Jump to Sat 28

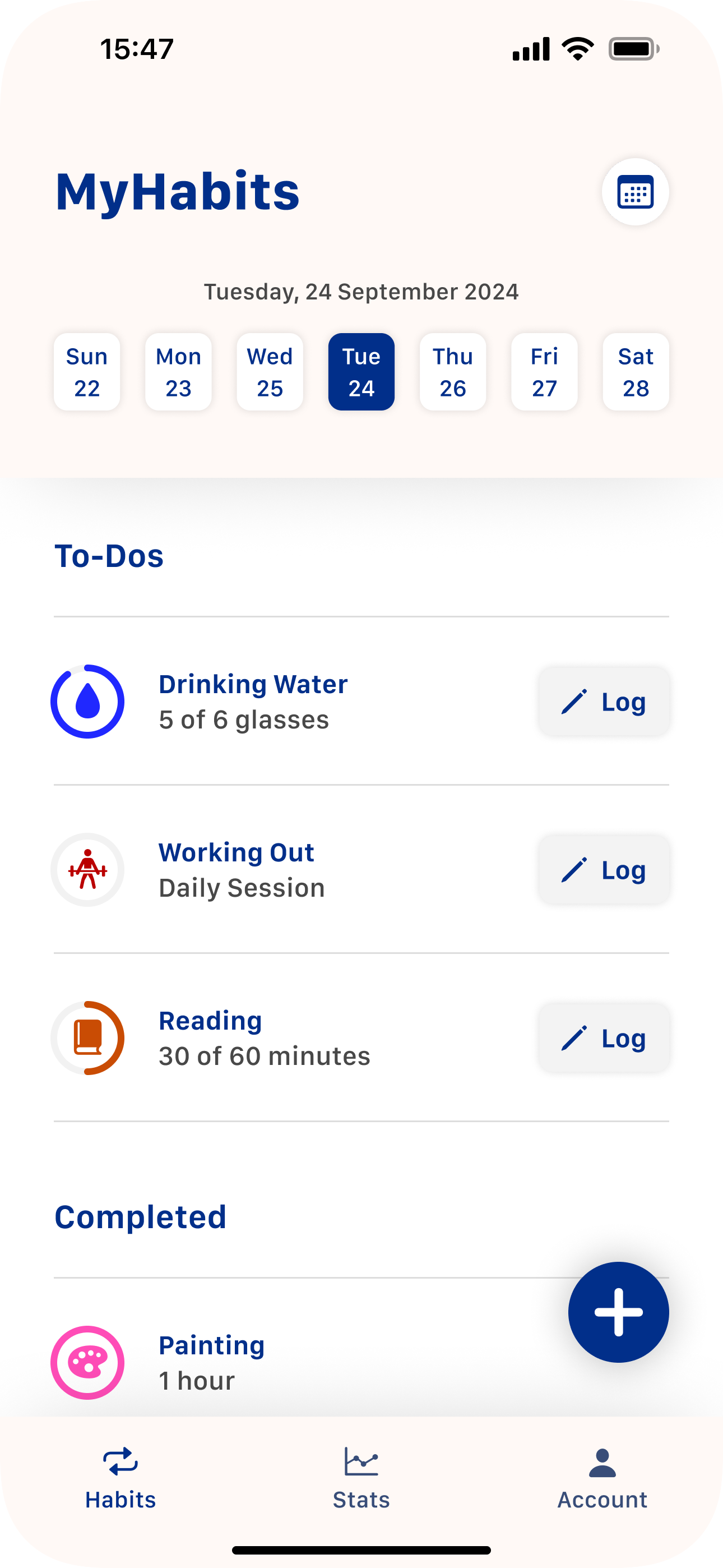(x=636, y=372)
